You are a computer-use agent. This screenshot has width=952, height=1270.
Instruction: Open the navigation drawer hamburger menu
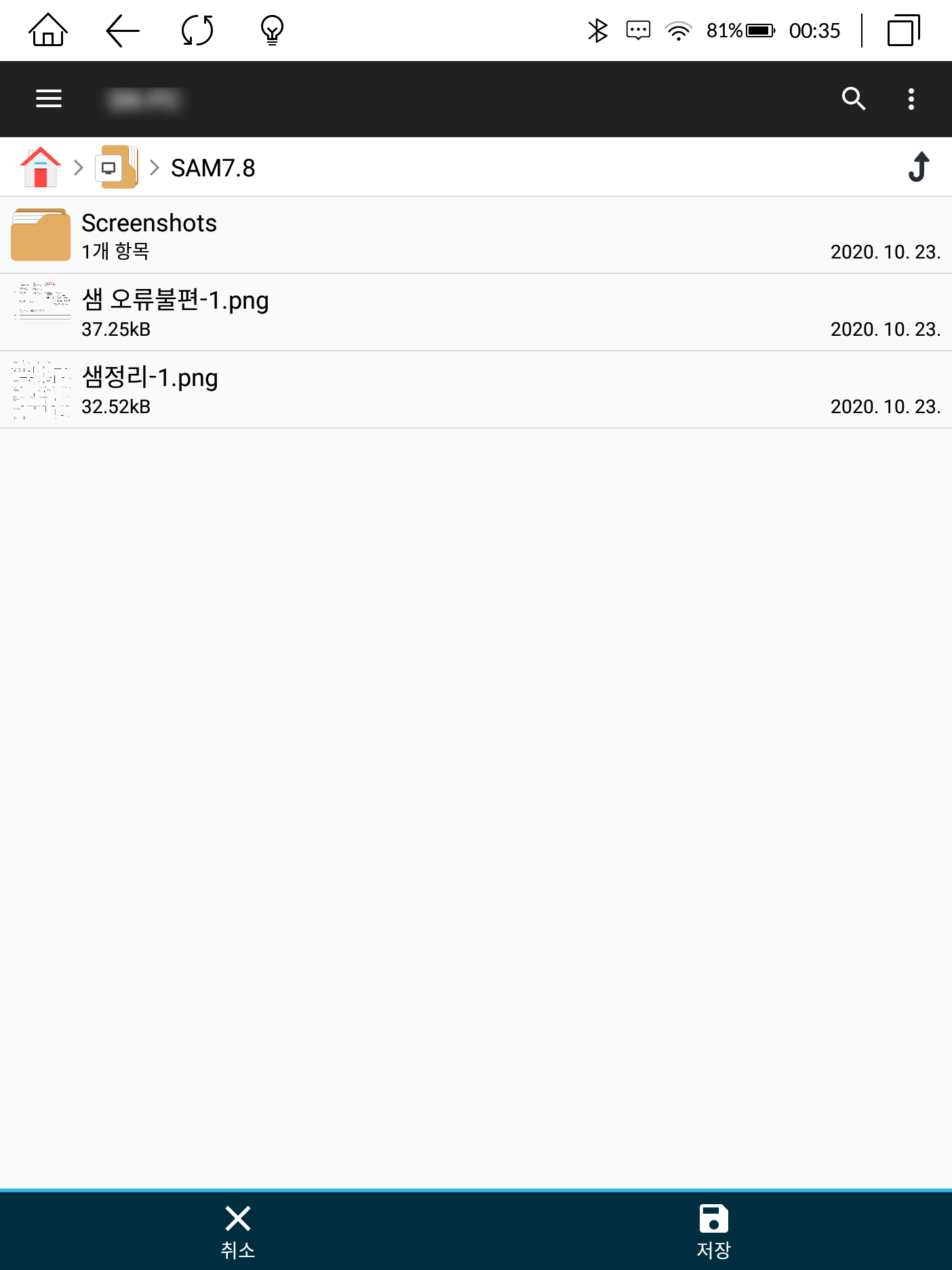[x=48, y=99]
